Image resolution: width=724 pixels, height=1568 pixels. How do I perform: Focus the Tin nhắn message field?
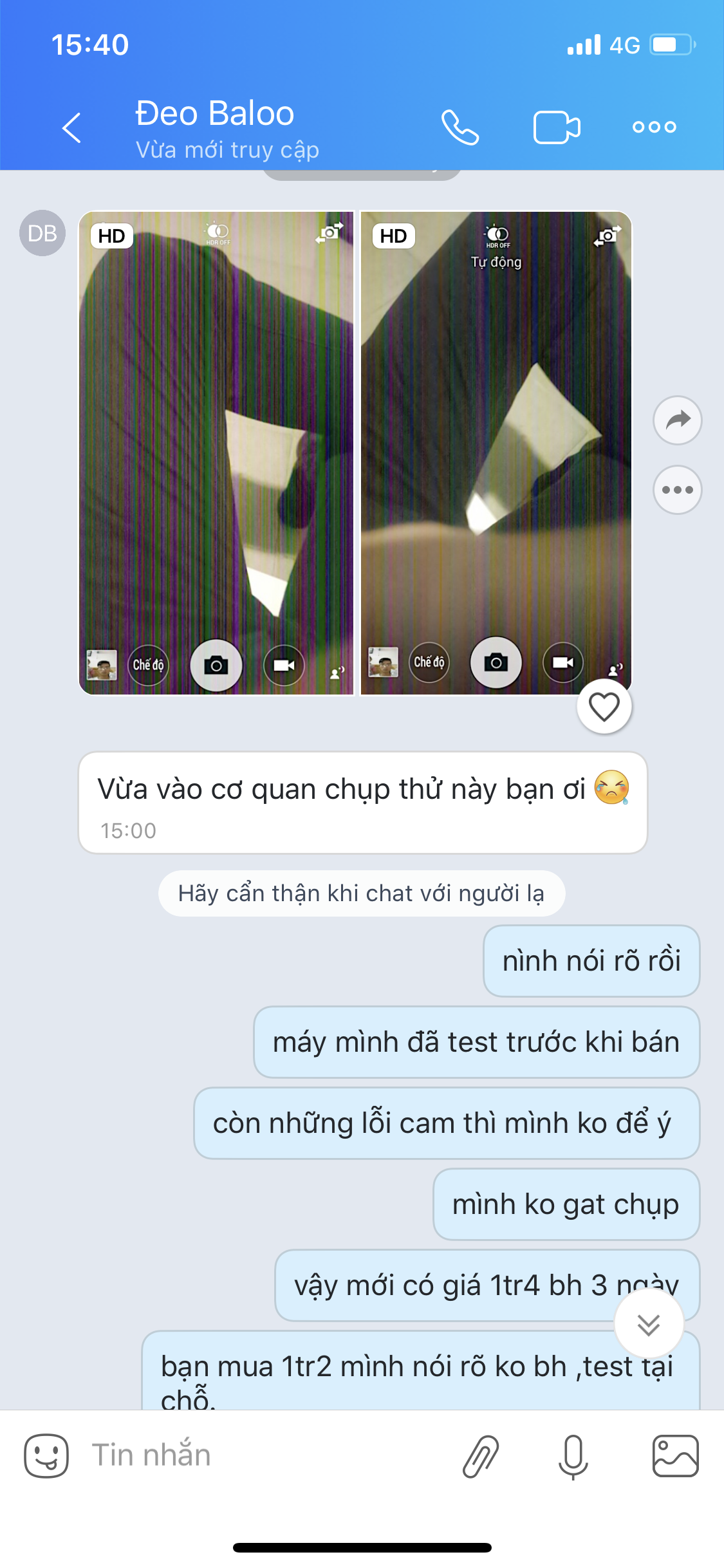[257, 1456]
